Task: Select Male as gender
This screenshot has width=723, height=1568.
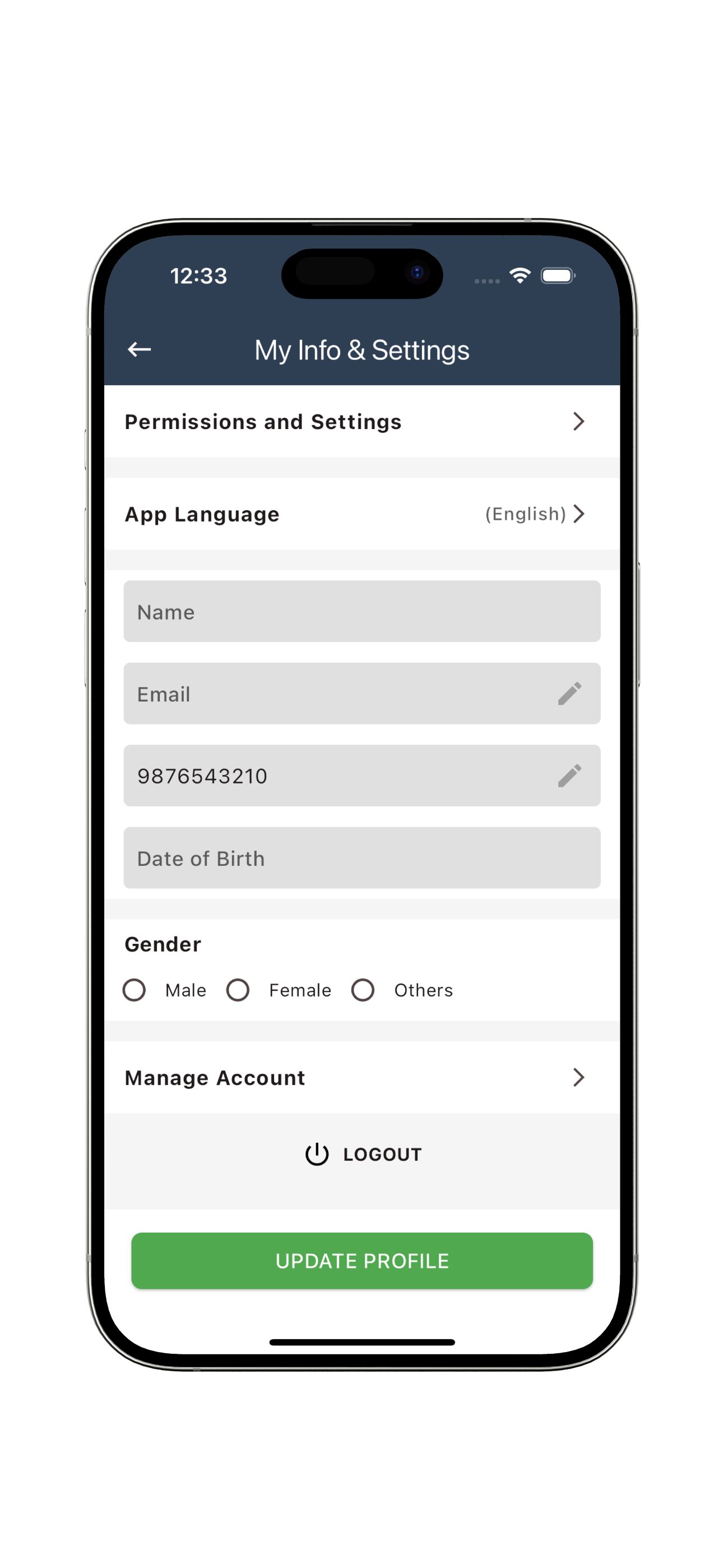Action: 134,990
